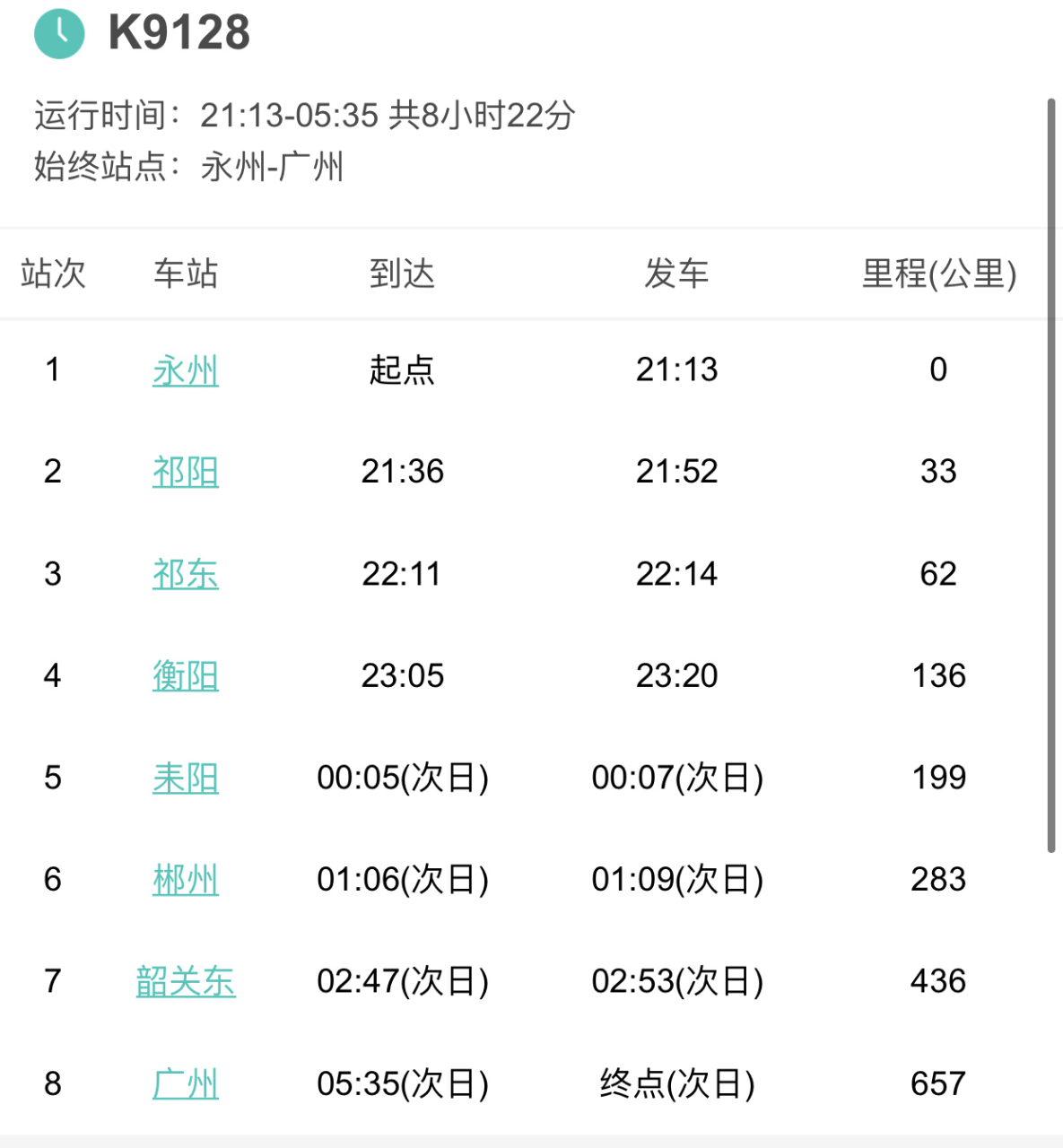The image size is (1063, 1148).
Task: Click the arrival time 05:35(次日) at 广州
Action: (403, 1084)
